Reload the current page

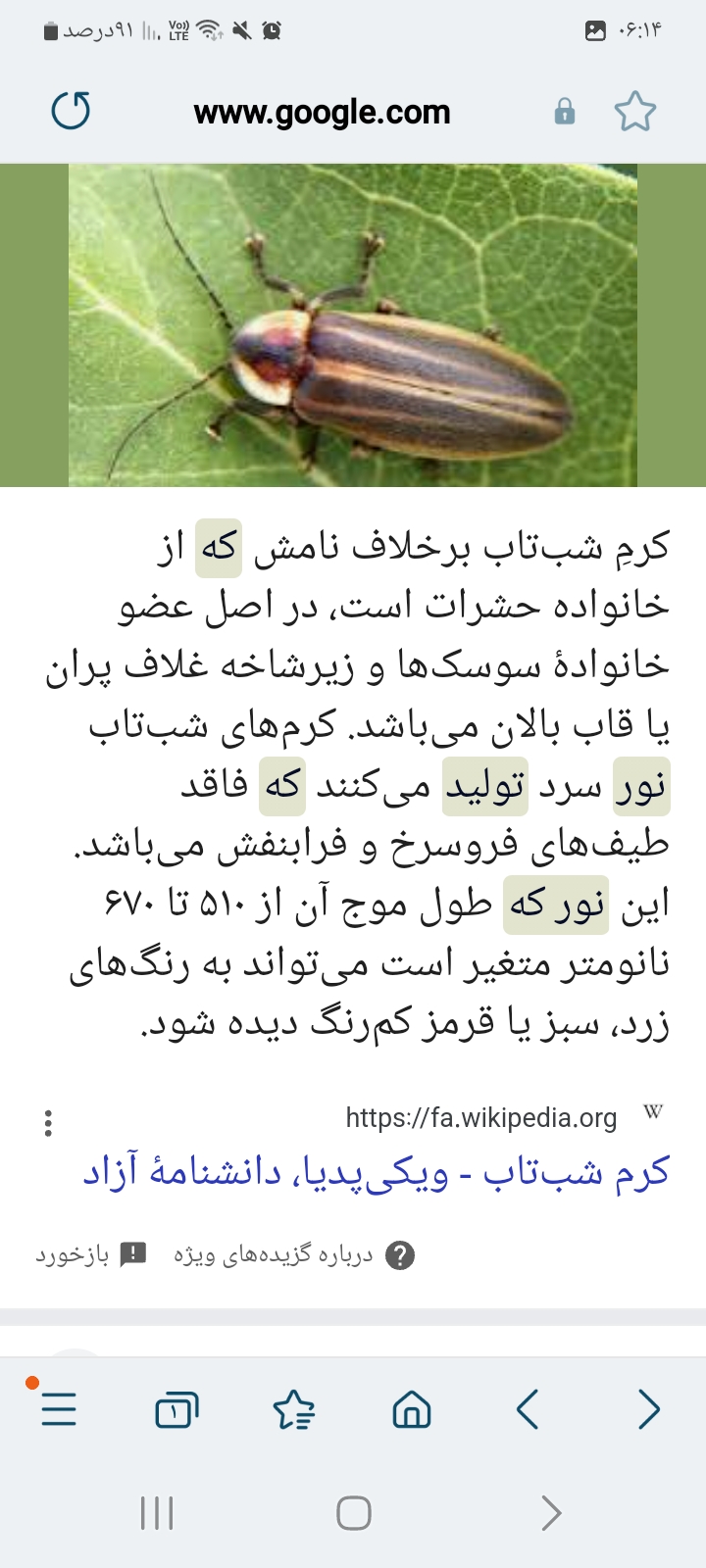click(x=71, y=111)
